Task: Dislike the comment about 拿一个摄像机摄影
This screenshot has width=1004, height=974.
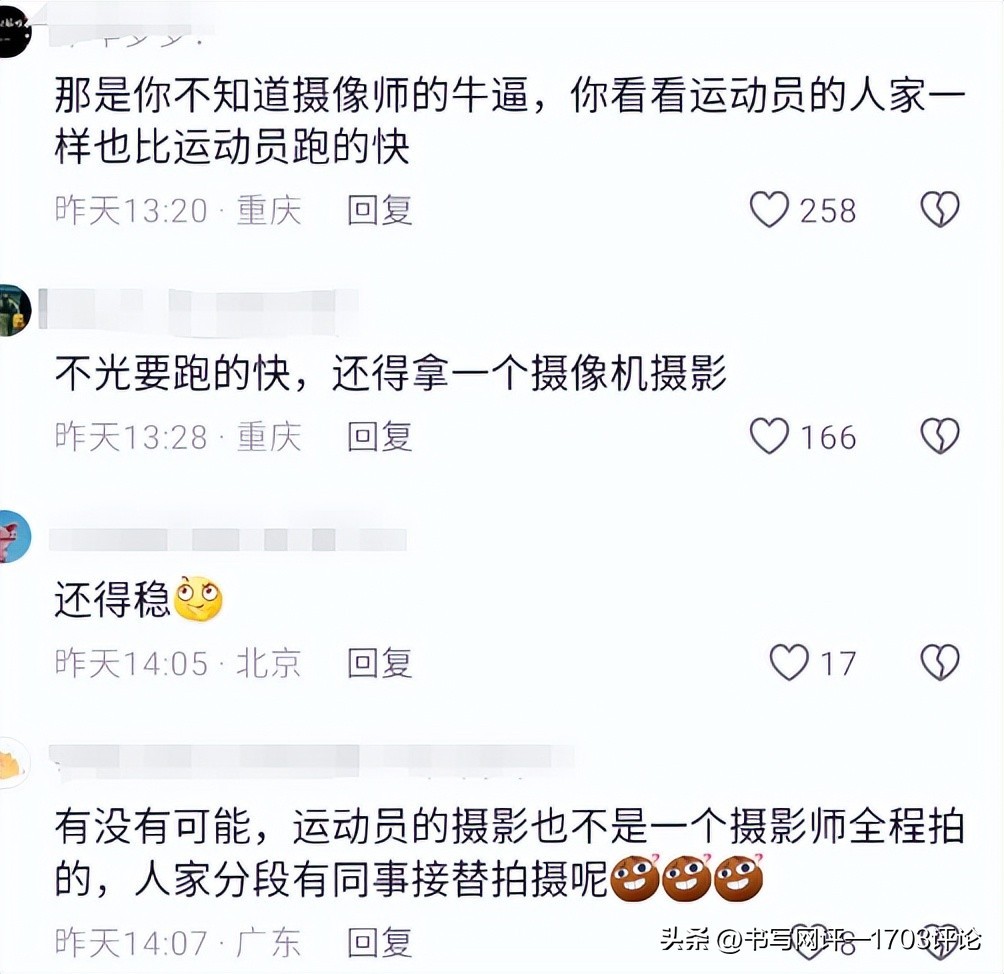Action: (x=939, y=437)
